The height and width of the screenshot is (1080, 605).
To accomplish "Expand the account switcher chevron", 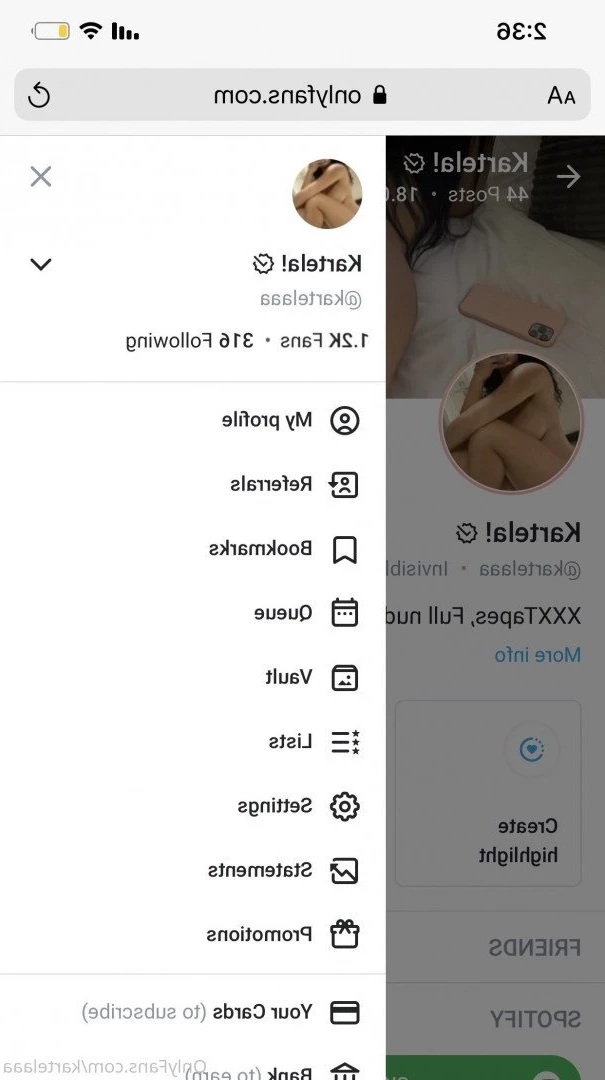I will (x=41, y=264).
